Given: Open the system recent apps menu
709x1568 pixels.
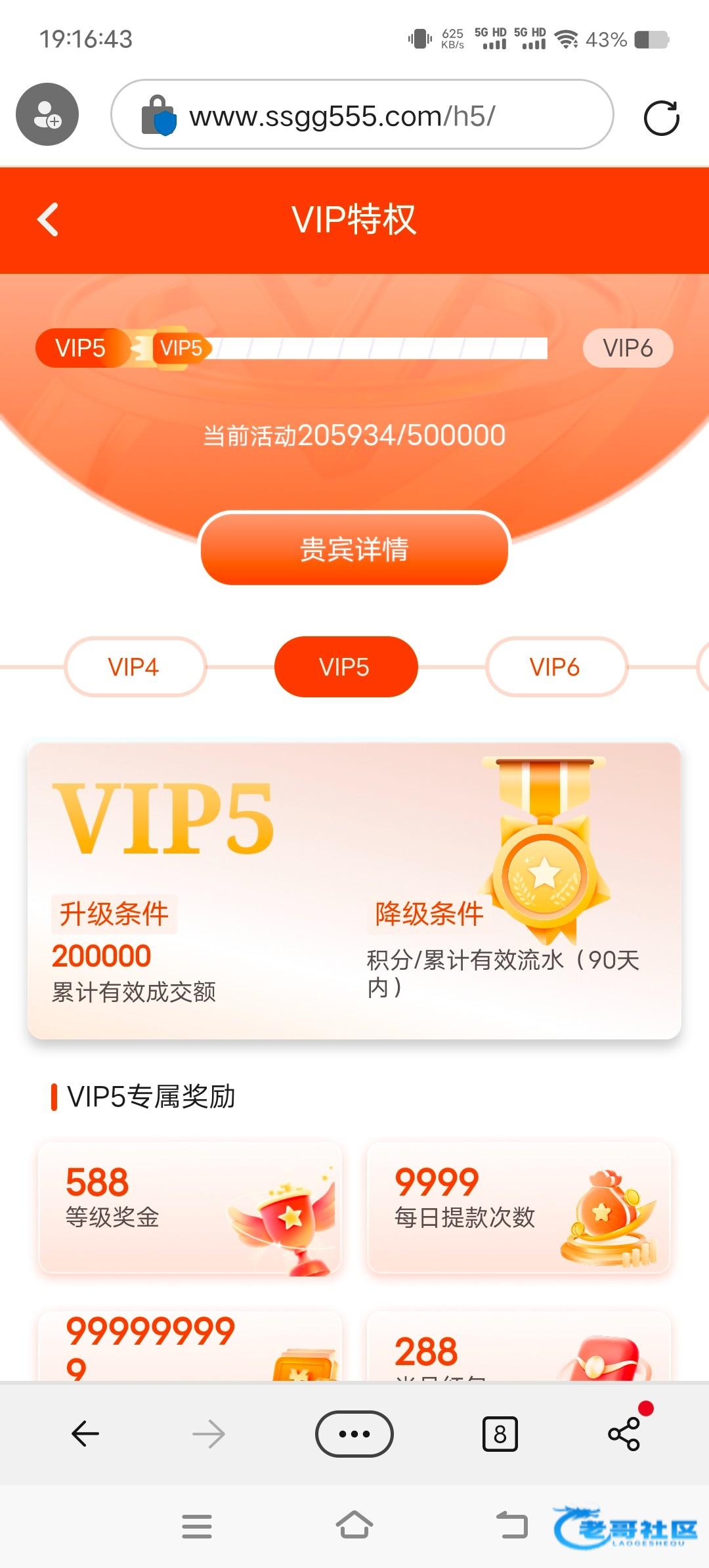Looking at the screenshot, I should [197, 1526].
